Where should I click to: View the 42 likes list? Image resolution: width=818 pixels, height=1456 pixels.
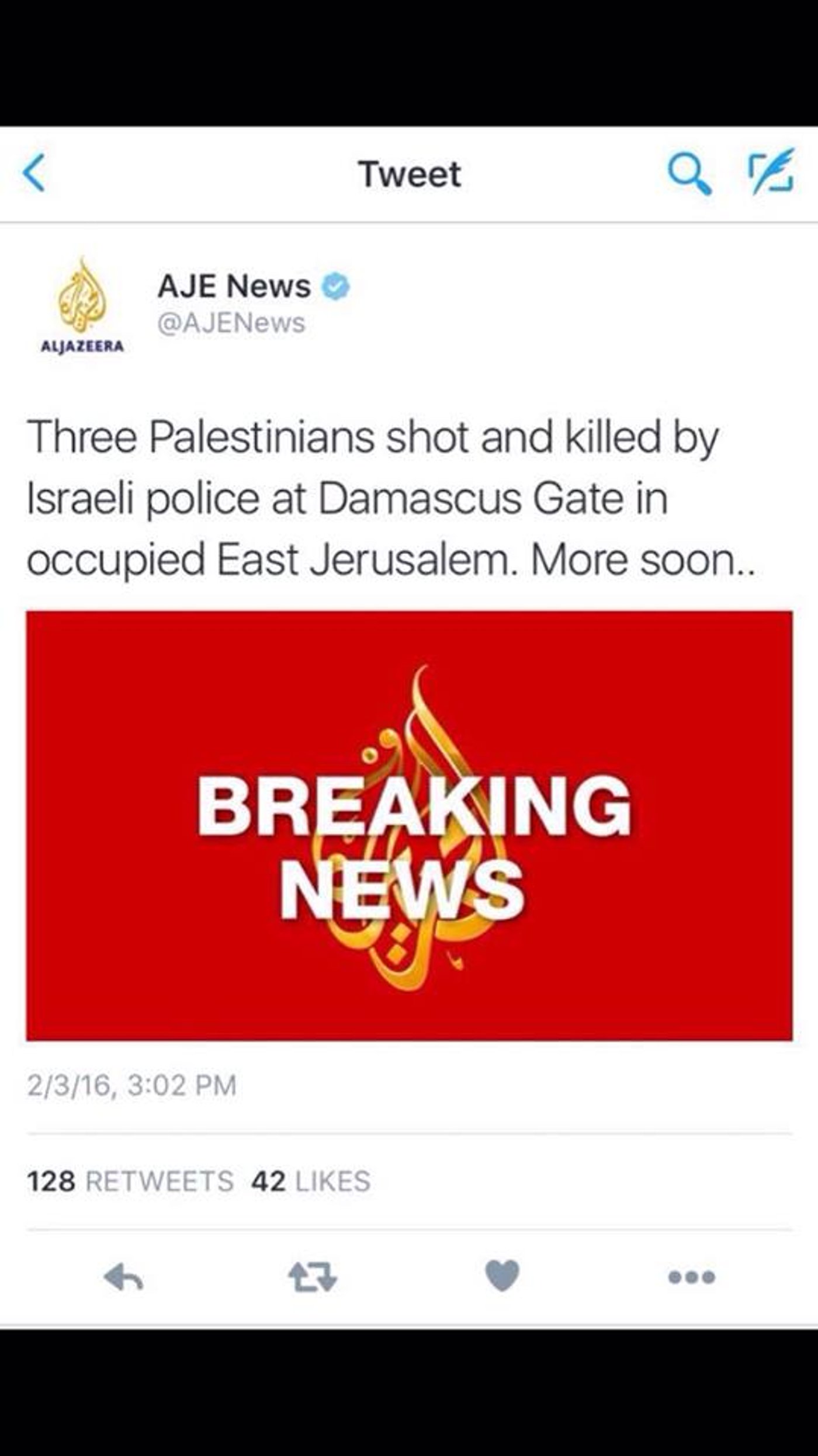(310, 1181)
